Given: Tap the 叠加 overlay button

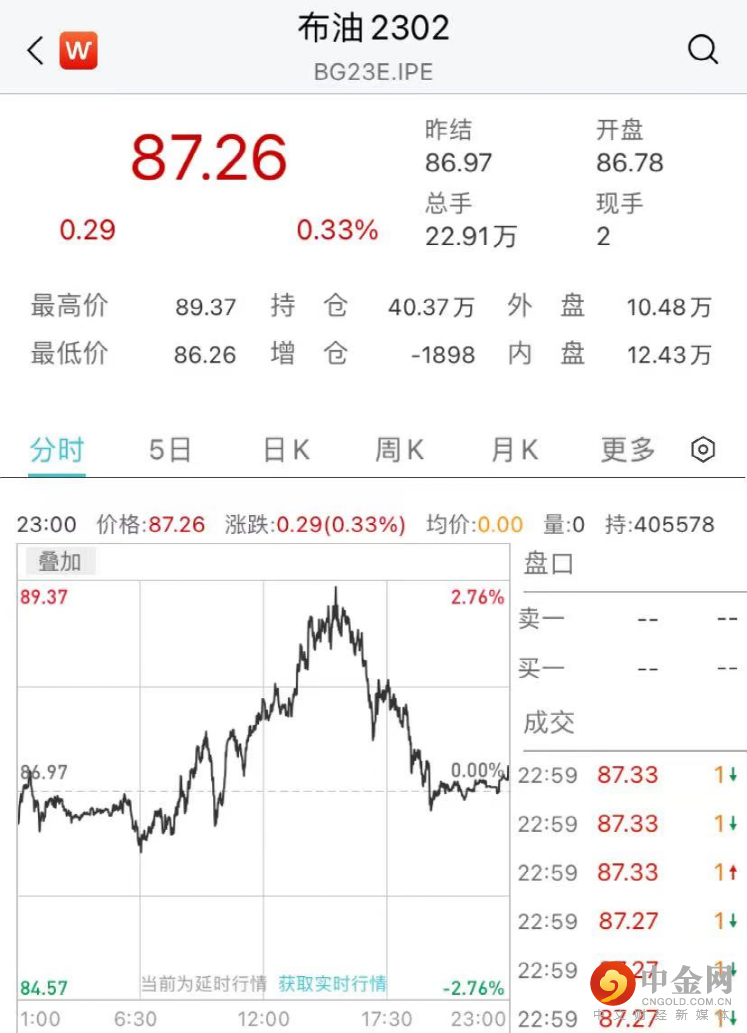Looking at the screenshot, I should point(60,561).
